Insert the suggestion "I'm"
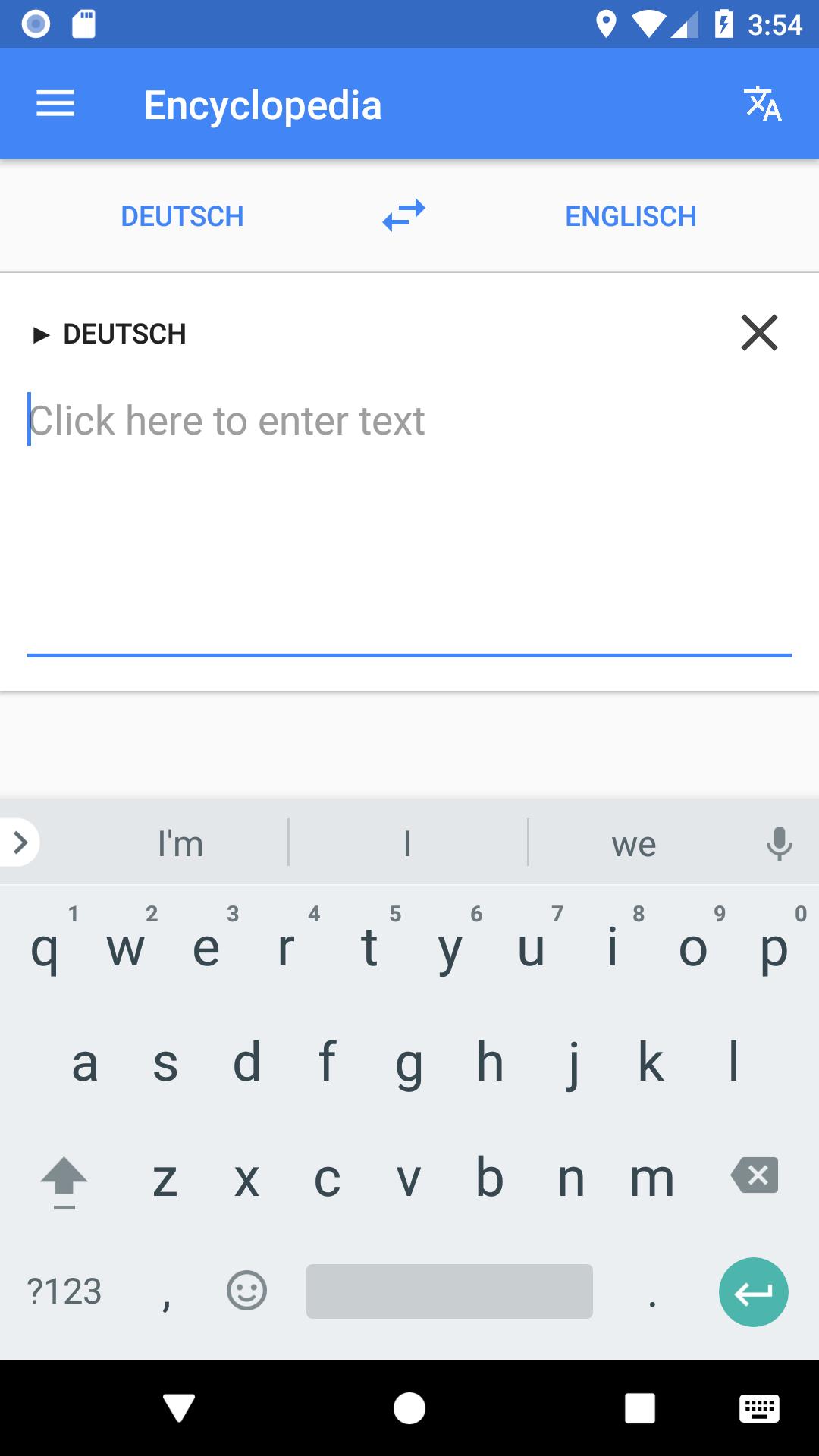The image size is (819, 1456). pos(180,843)
